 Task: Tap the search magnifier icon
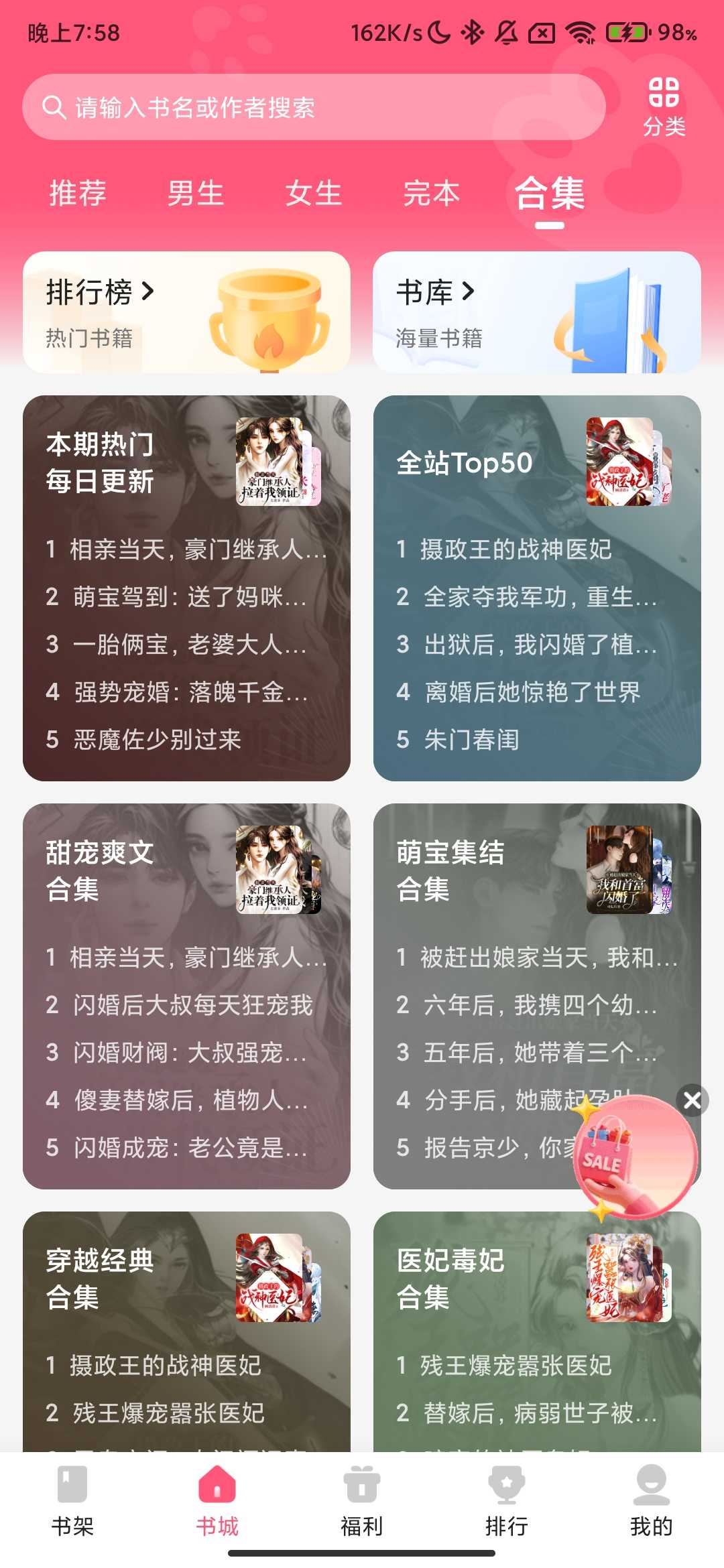click(x=54, y=107)
